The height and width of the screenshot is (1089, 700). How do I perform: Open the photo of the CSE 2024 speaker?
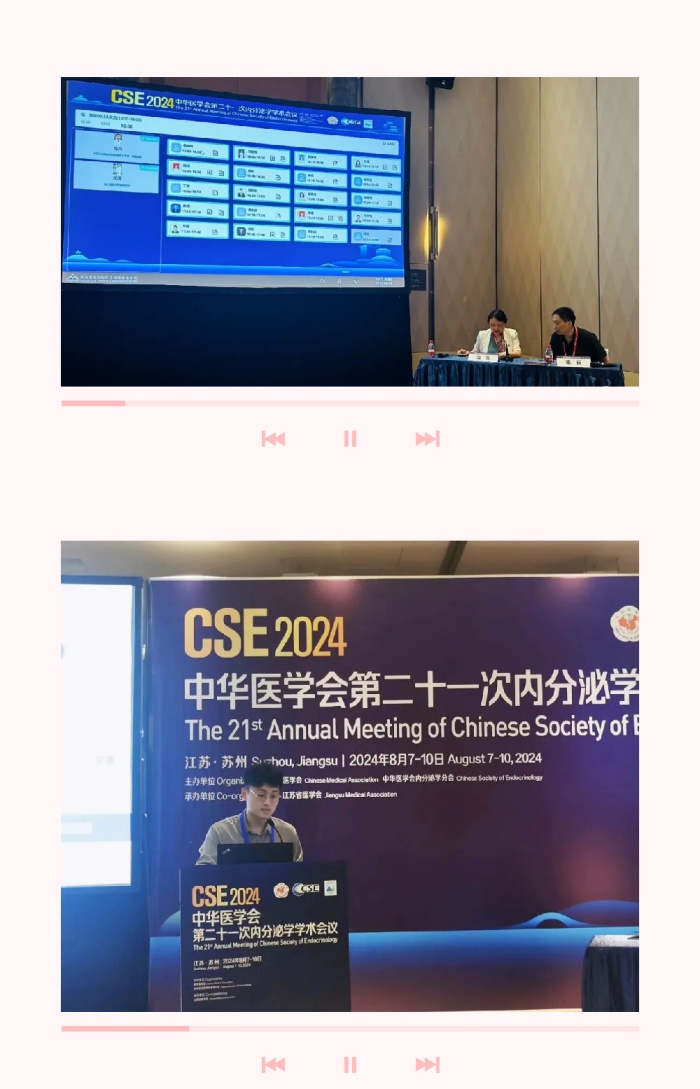350,776
